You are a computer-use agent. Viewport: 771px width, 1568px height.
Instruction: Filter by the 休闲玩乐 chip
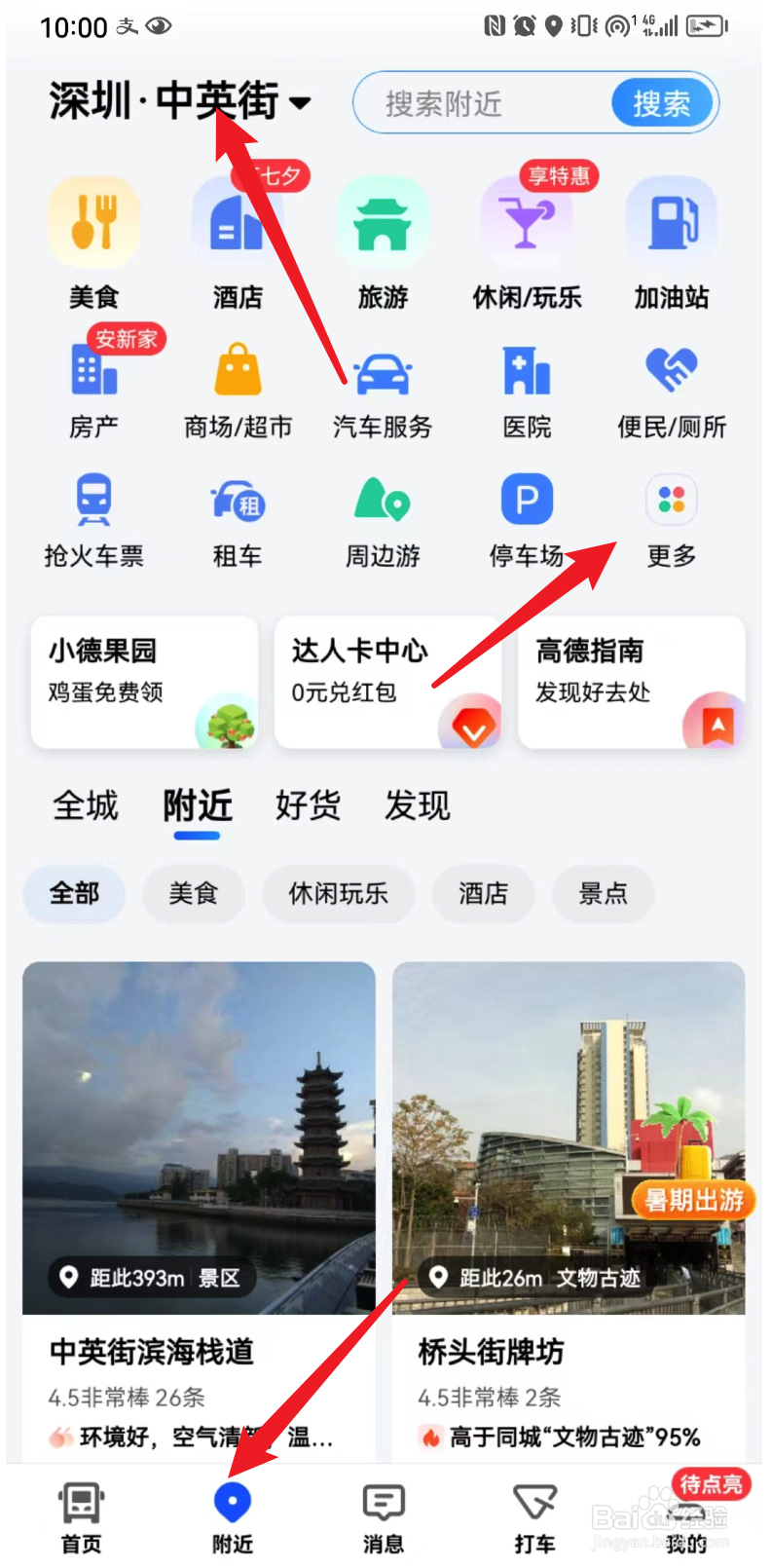pyautogui.click(x=338, y=893)
